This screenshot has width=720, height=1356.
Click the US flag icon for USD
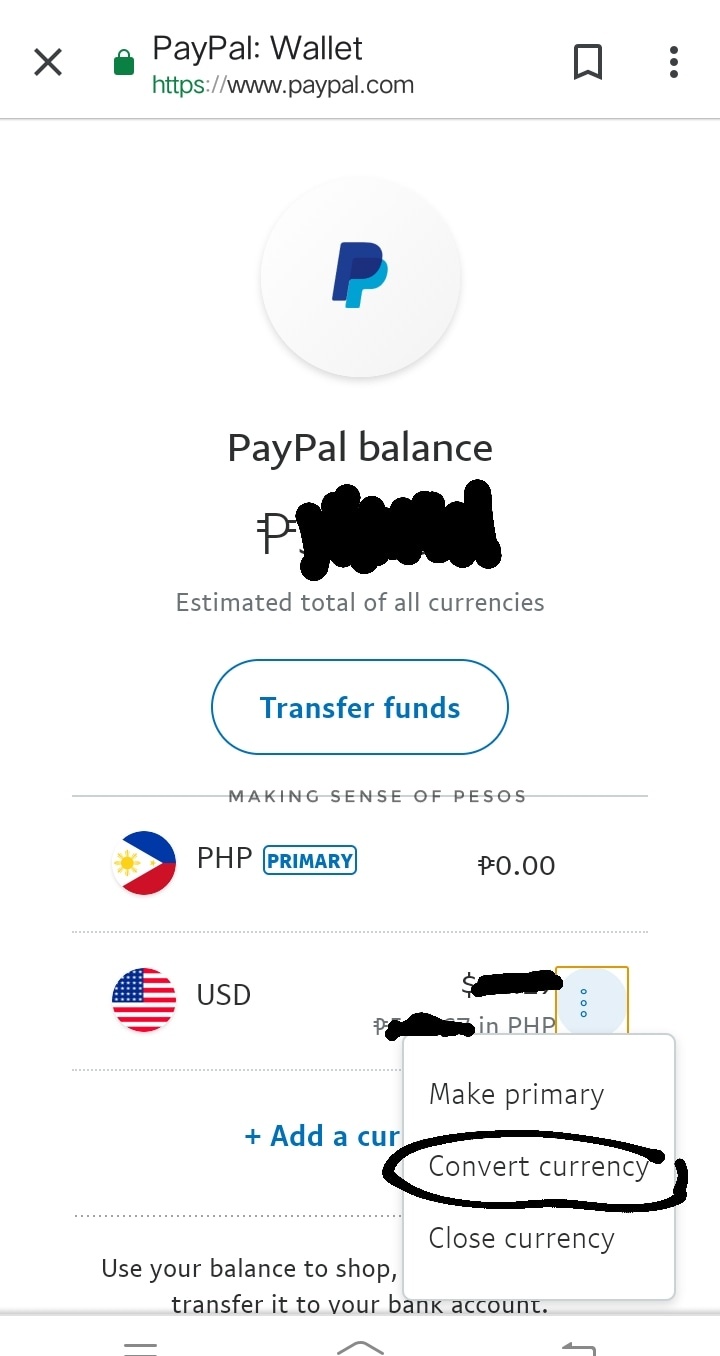pyautogui.click(x=143, y=999)
